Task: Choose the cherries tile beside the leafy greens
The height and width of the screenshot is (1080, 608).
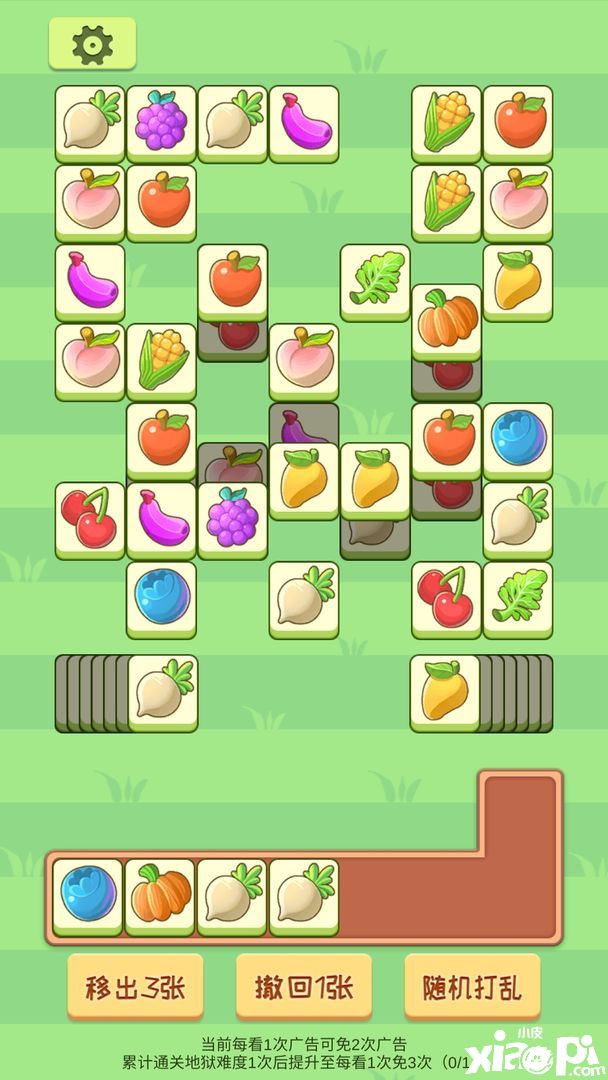Action: (x=446, y=596)
